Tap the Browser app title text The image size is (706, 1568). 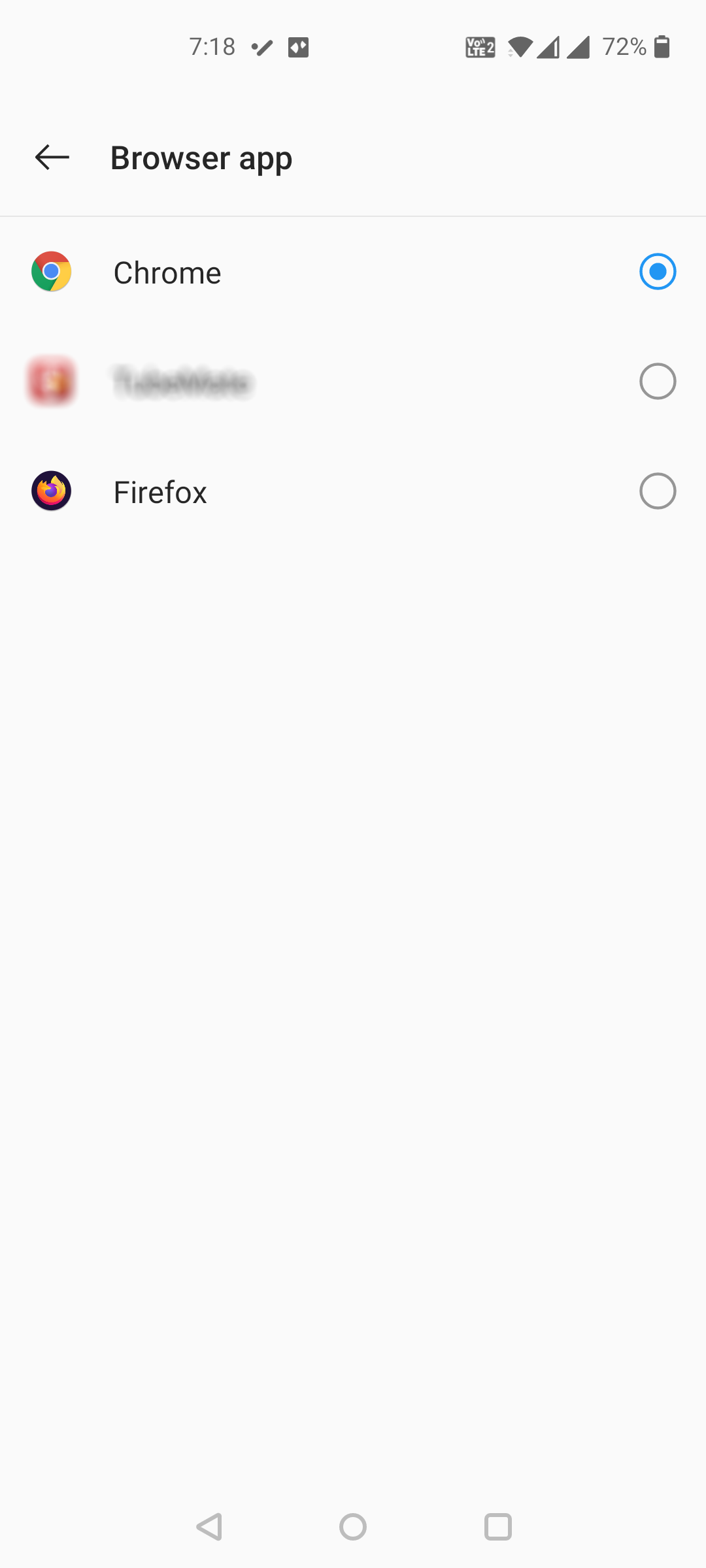click(201, 157)
